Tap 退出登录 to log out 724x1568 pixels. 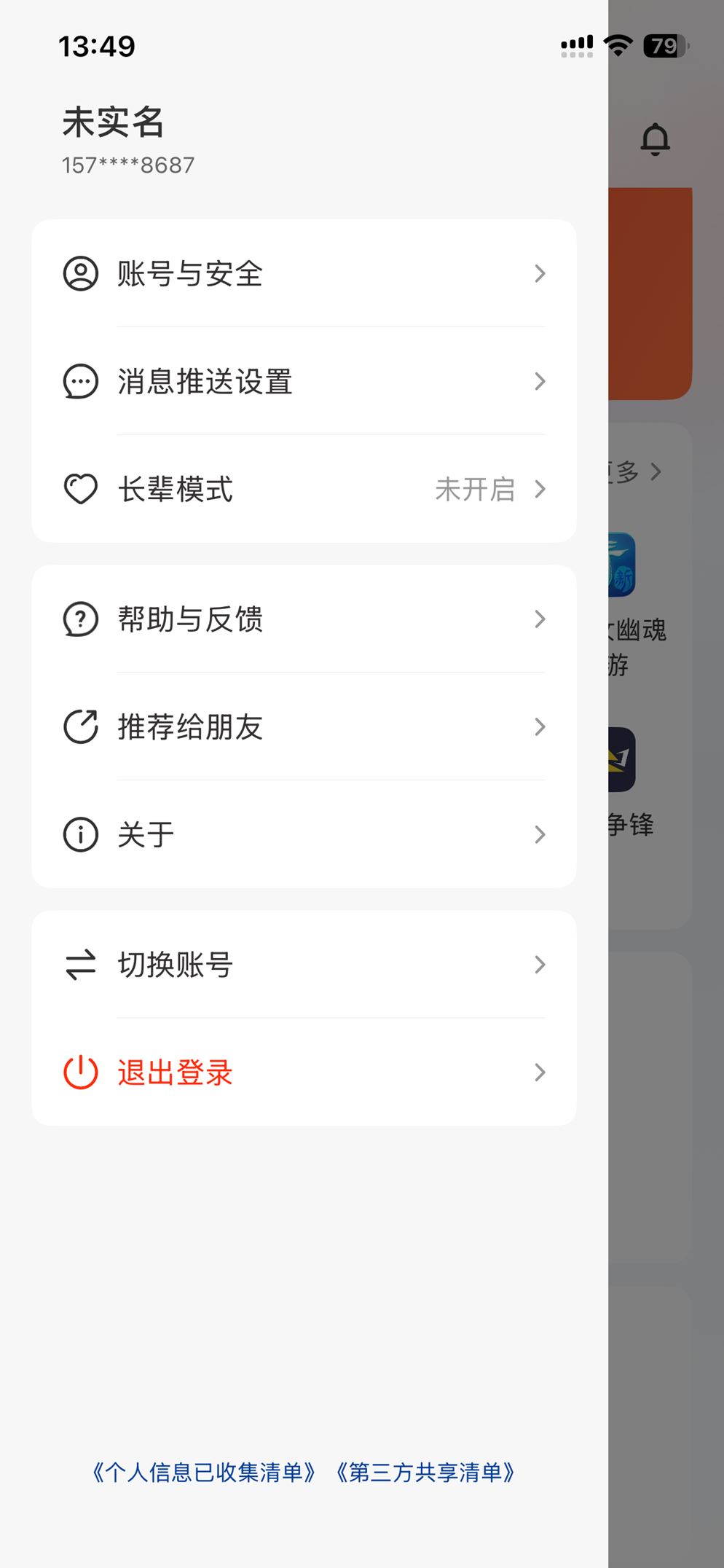click(304, 1073)
